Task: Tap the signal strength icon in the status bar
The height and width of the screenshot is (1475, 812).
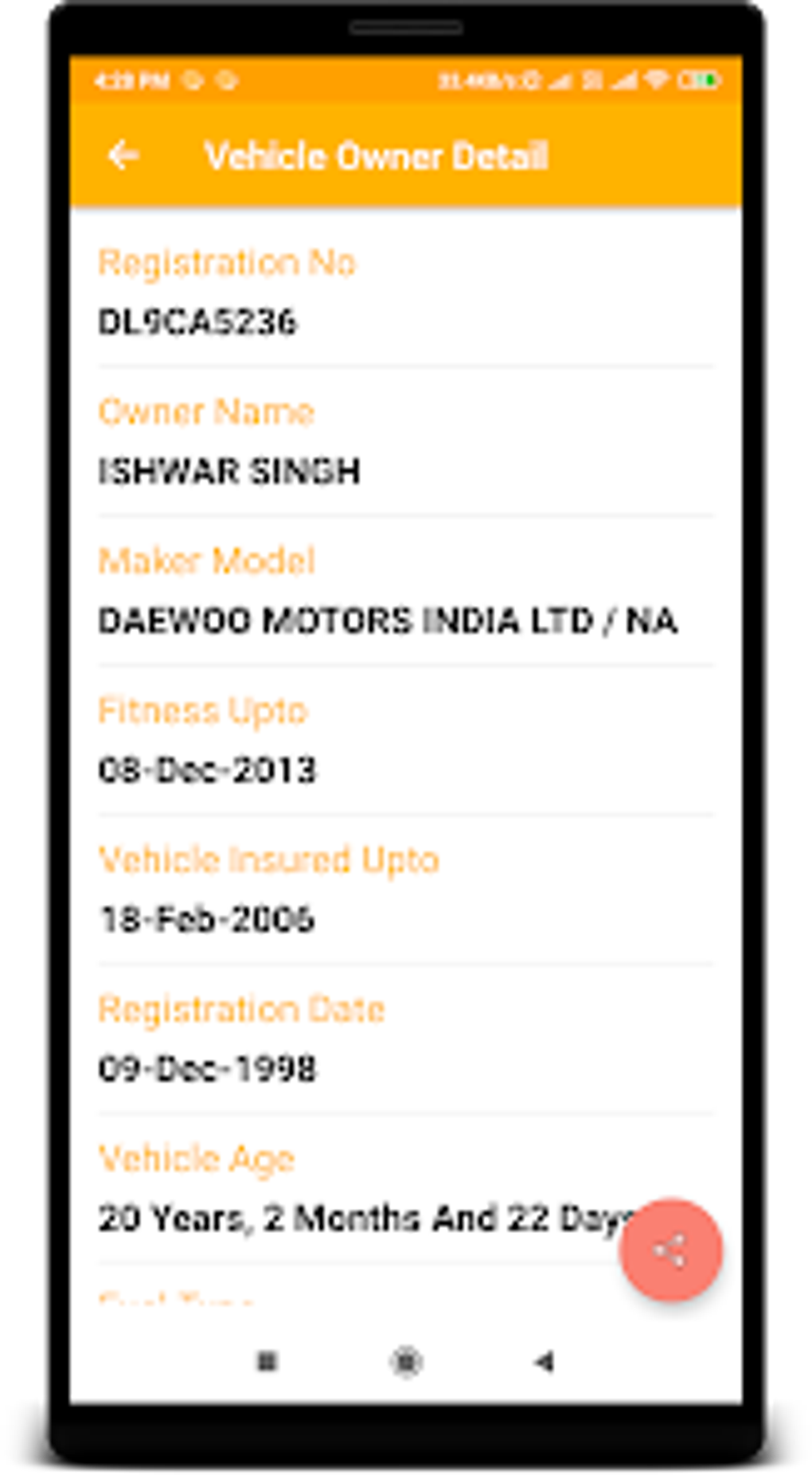Action: (x=626, y=79)
